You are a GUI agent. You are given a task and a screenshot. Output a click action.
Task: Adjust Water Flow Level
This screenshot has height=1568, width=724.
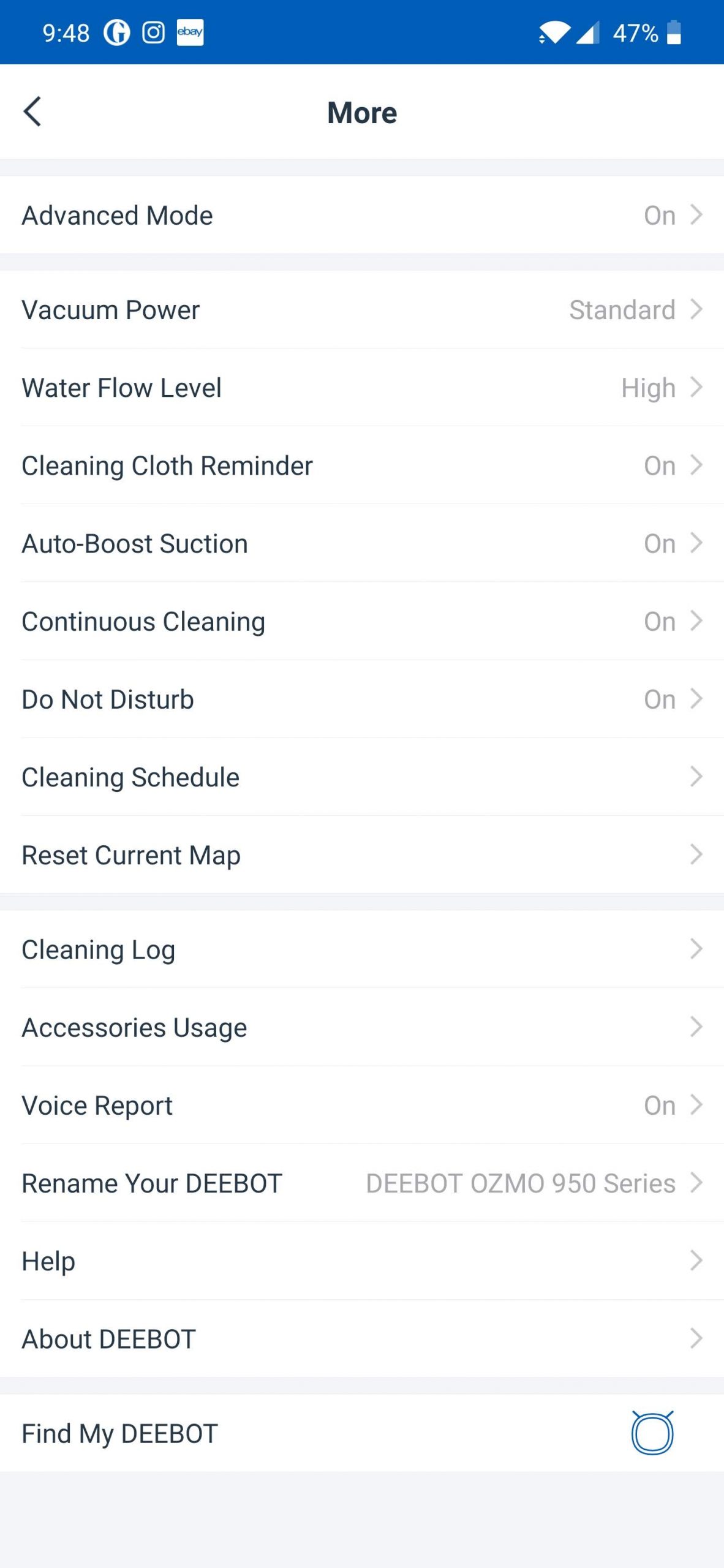362,387
